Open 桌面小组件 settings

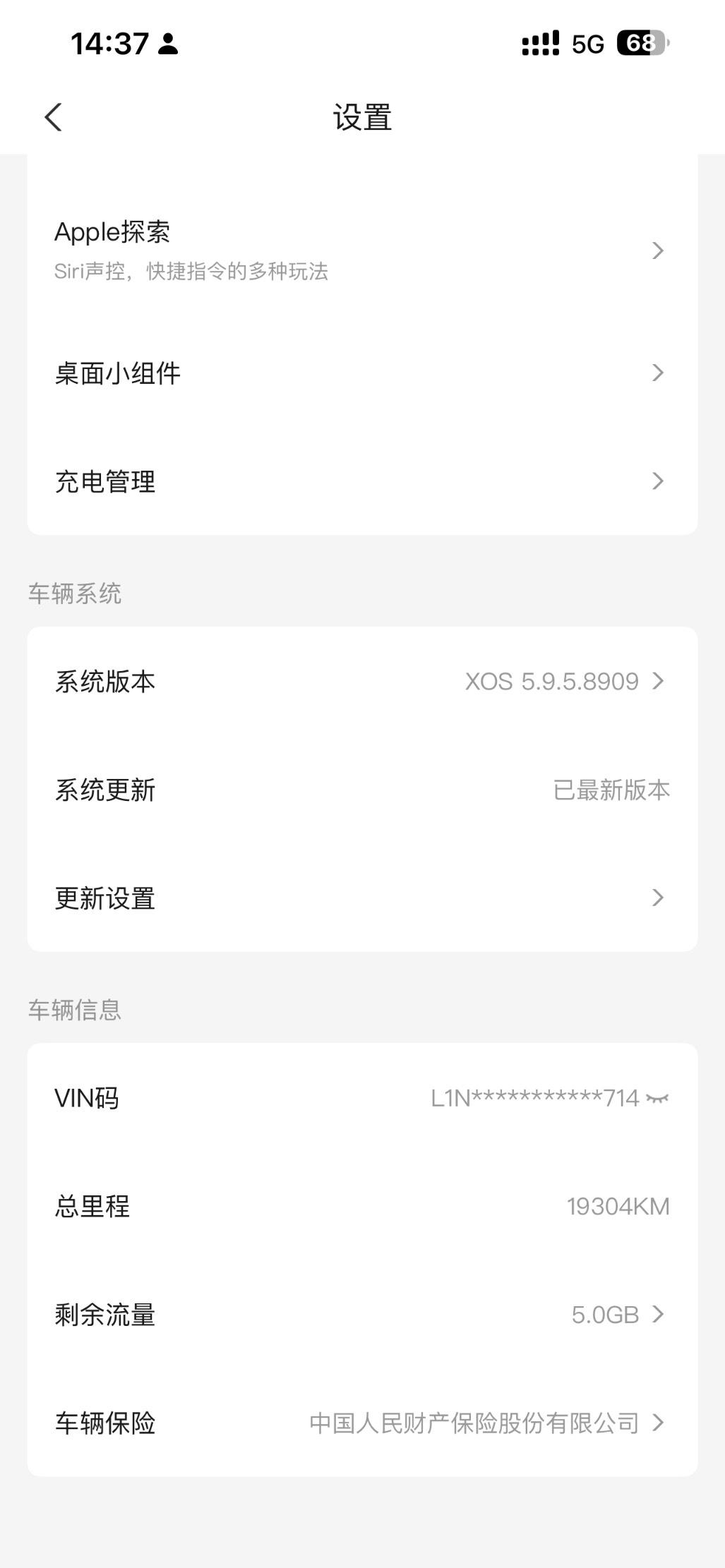361,373
